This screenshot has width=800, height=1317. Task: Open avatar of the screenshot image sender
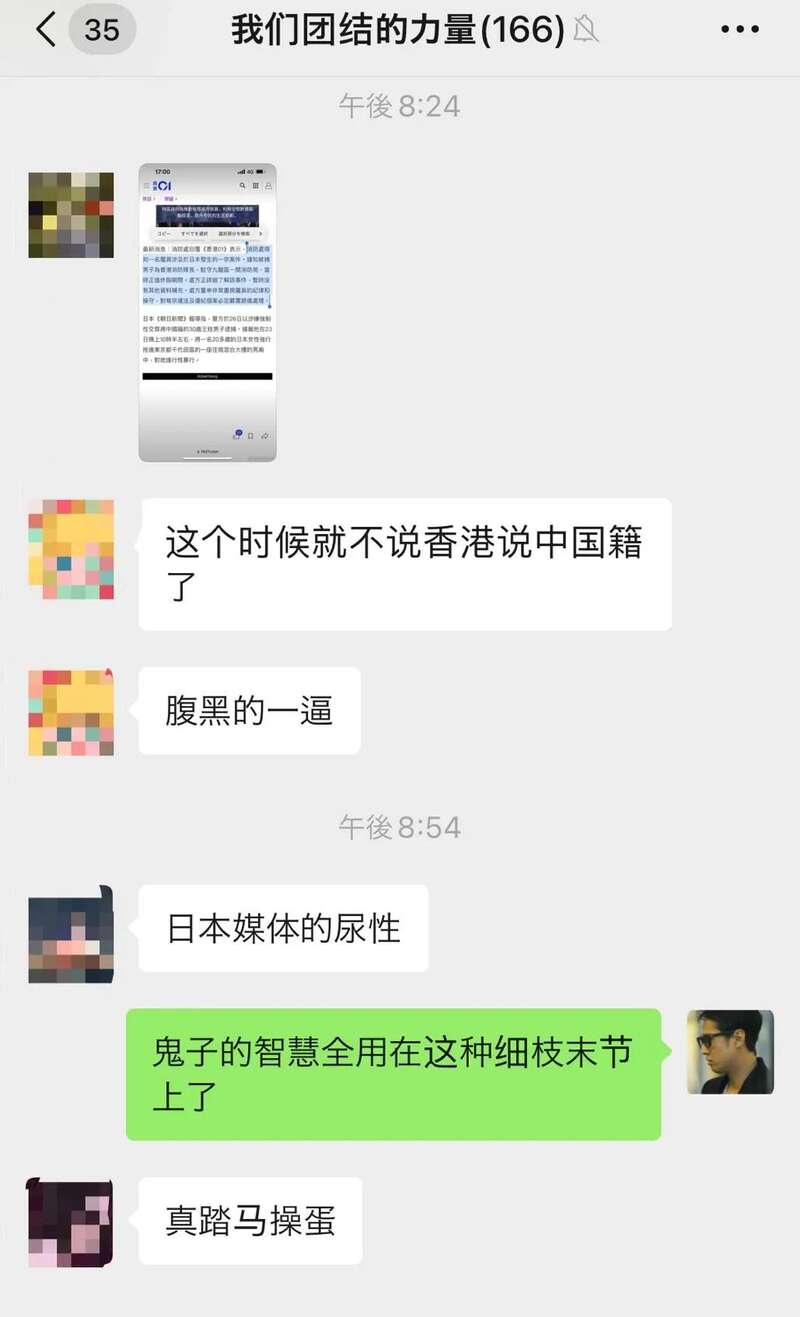coord(71,215)
